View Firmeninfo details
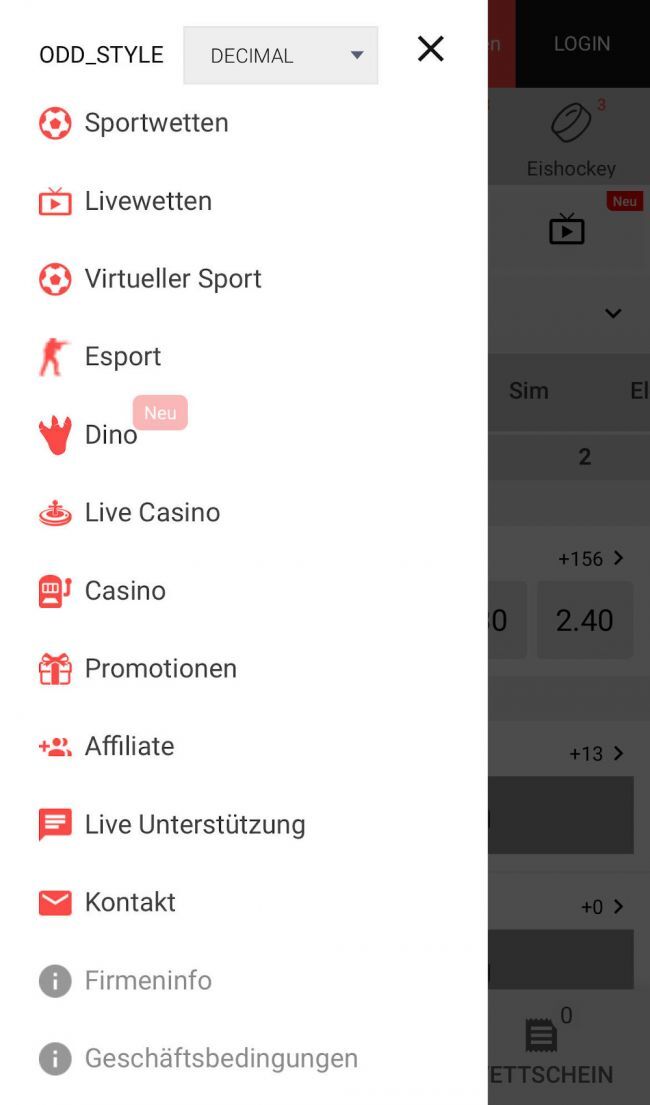Screen dimensions: 650x1105 click(x=148, y=980)
